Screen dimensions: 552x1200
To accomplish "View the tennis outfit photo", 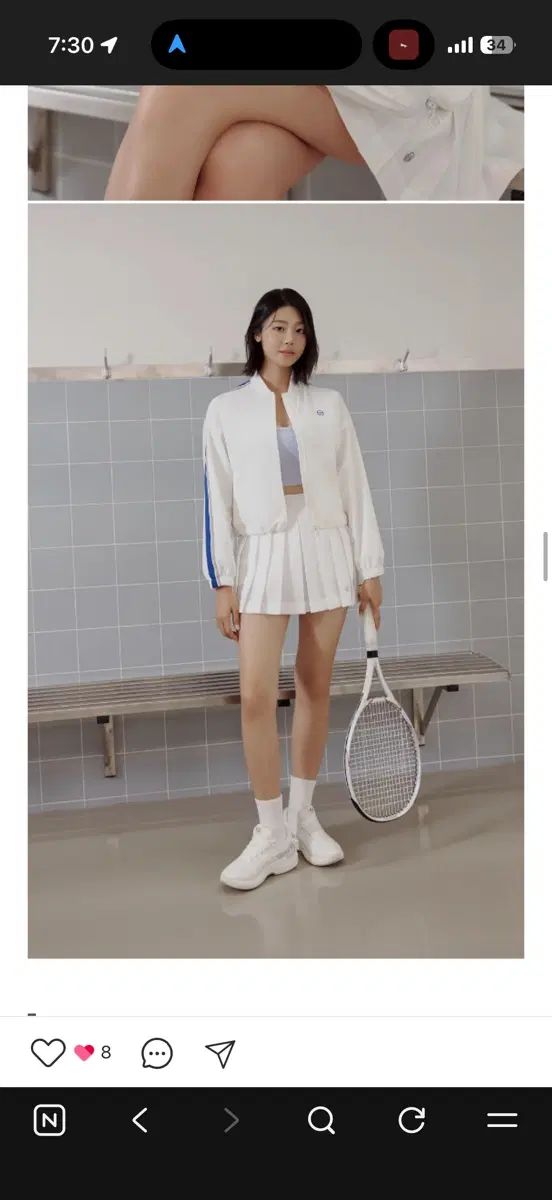I will click(276, 581).
